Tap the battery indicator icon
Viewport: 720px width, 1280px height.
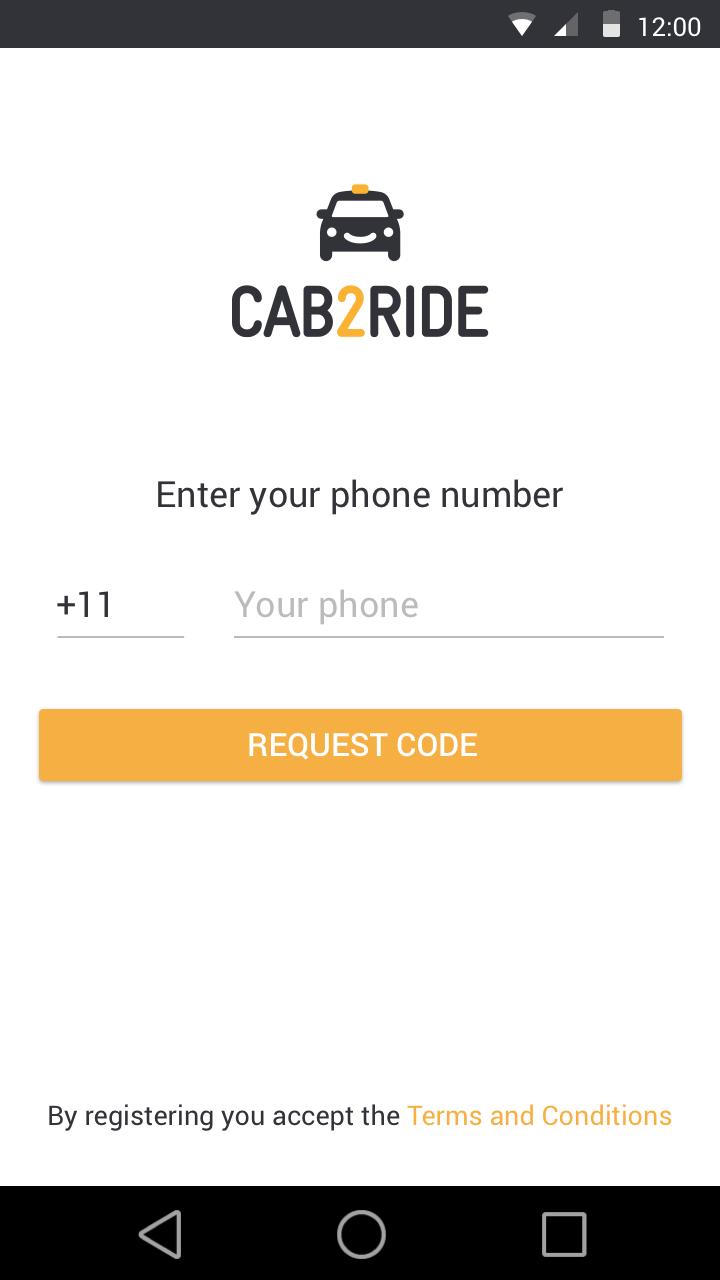pos(611,25)
